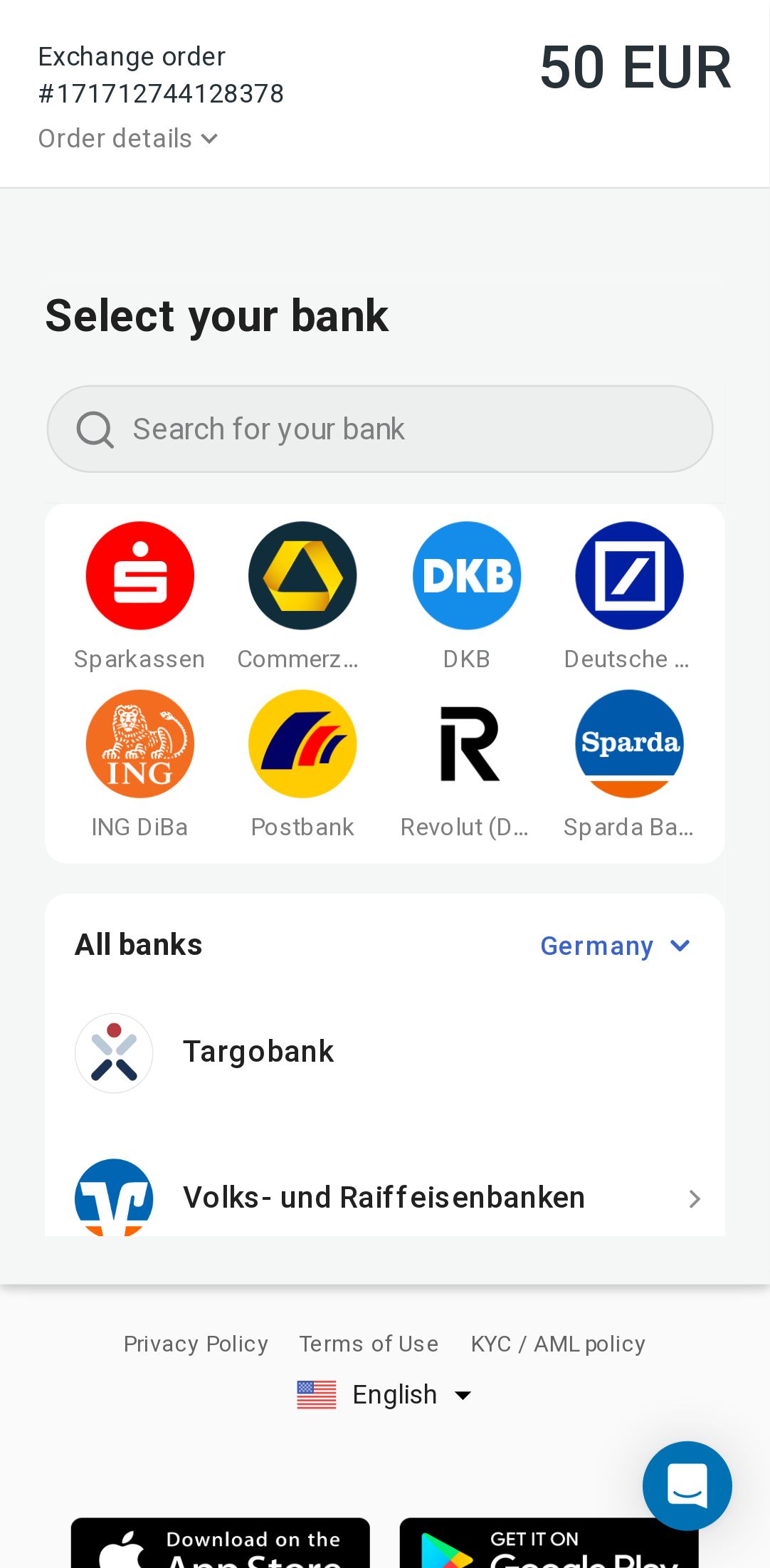Tap Get it on Google Play badge
This screenshot has height=1568, width=770.
[x=548, y=1545]
